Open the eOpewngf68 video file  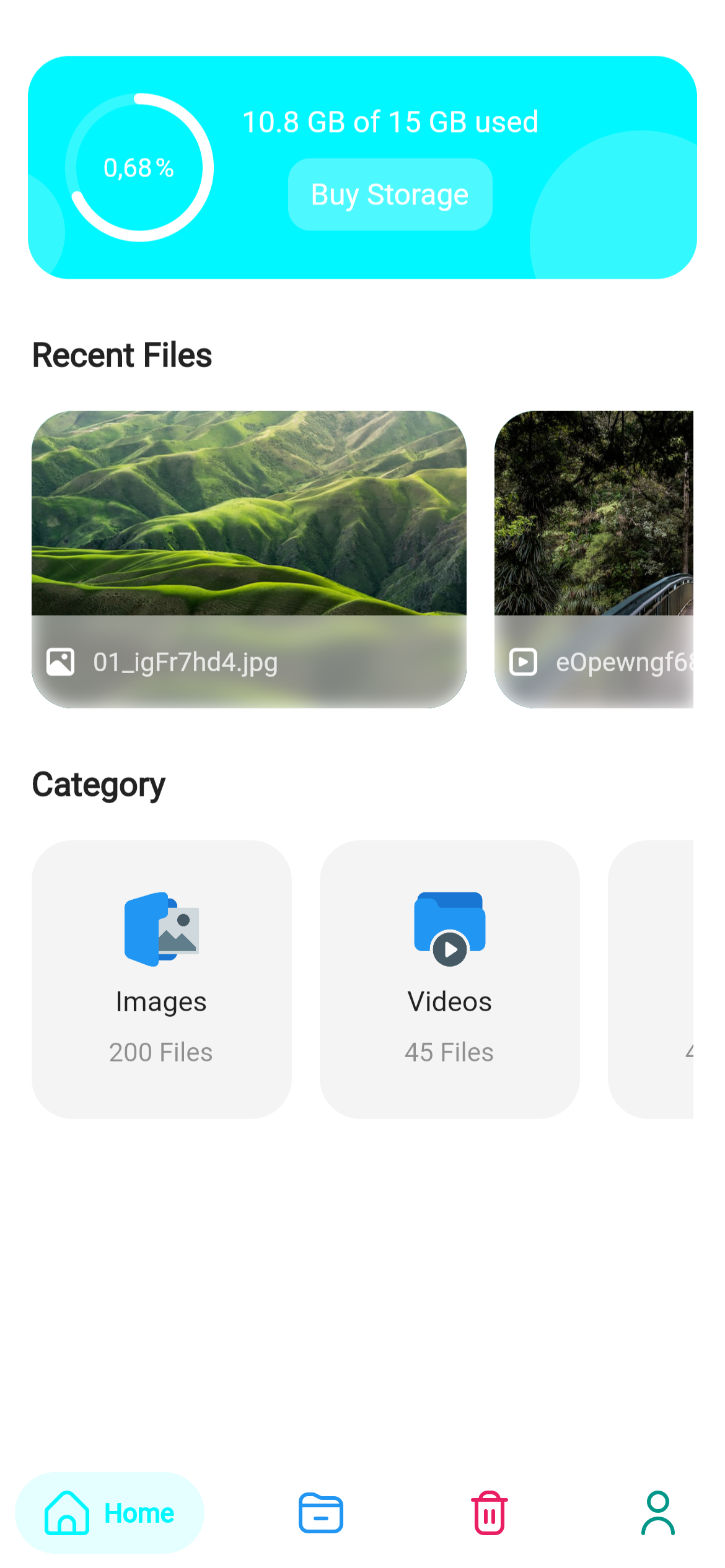click(594, 559)
